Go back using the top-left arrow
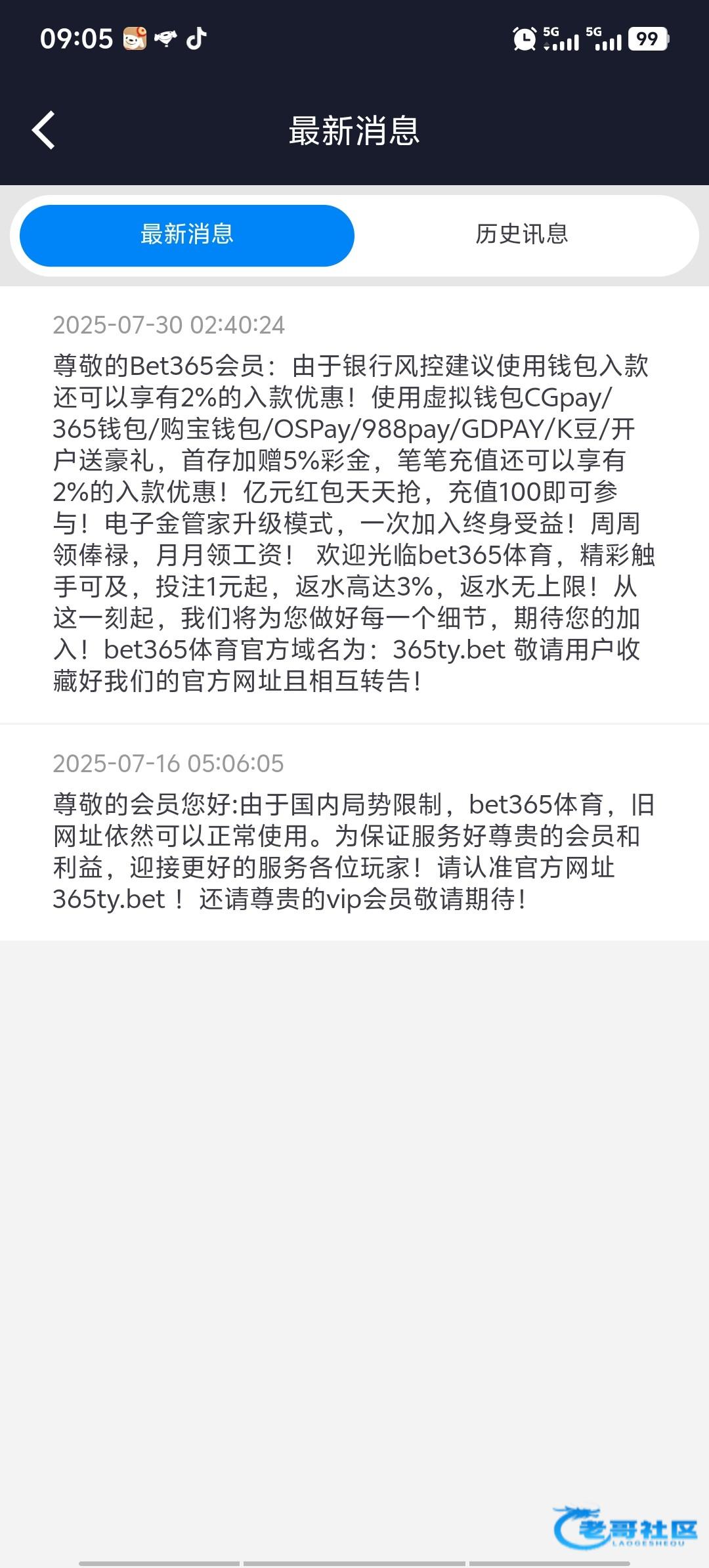This screenshot has width=709, height=1568. [x=44, y=130]
